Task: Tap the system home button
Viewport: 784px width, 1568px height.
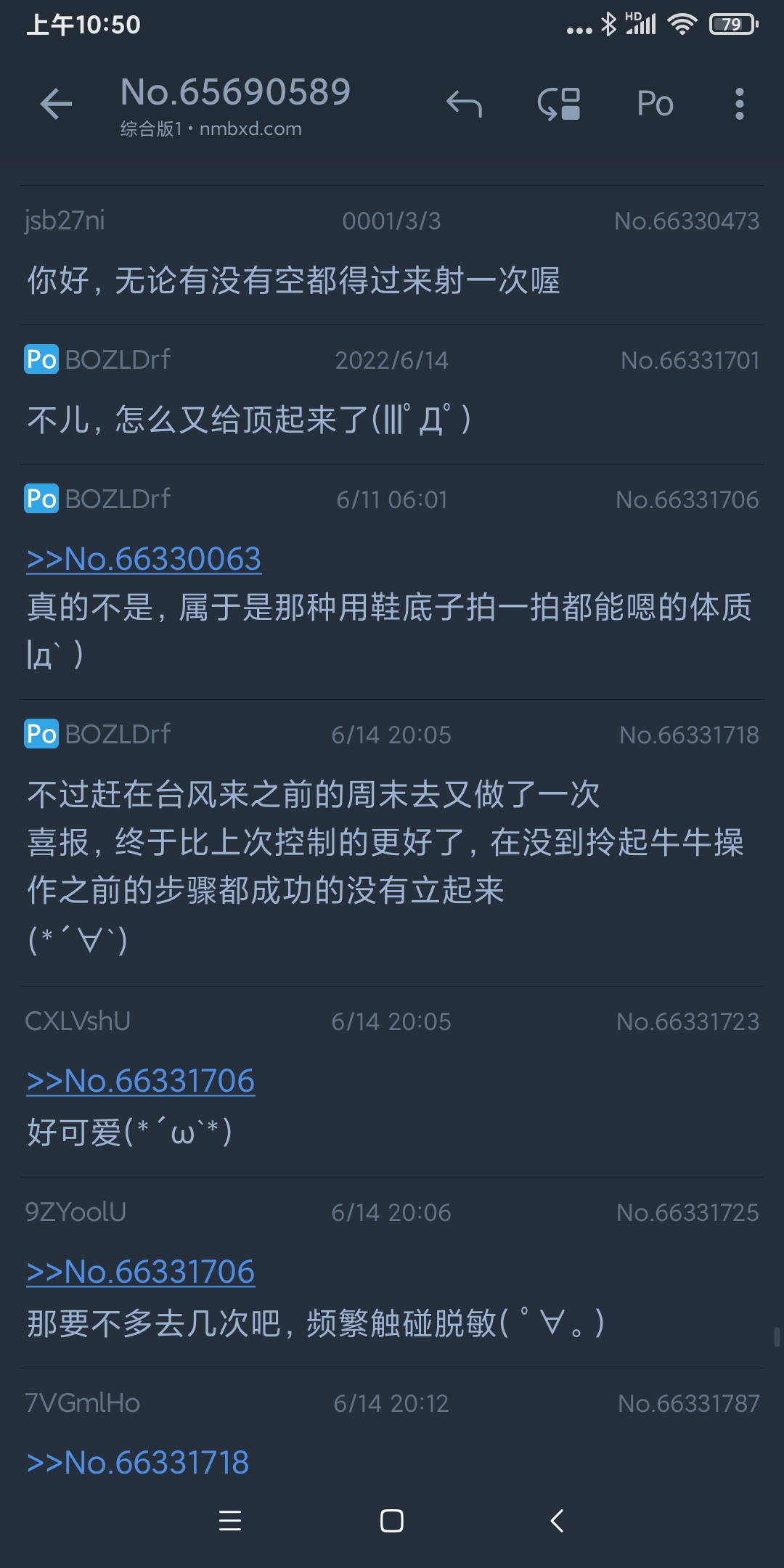Action: (x=392, y=1521)
